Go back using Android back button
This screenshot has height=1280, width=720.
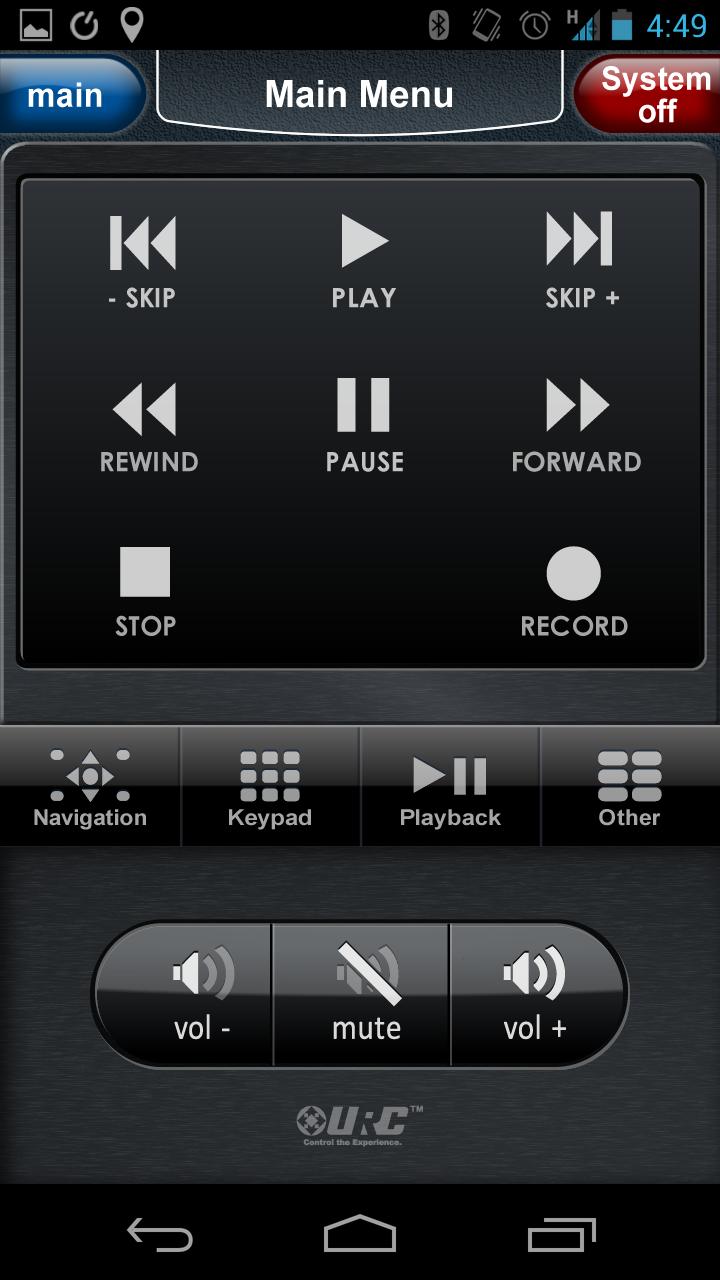click(x=160, y=1236)
